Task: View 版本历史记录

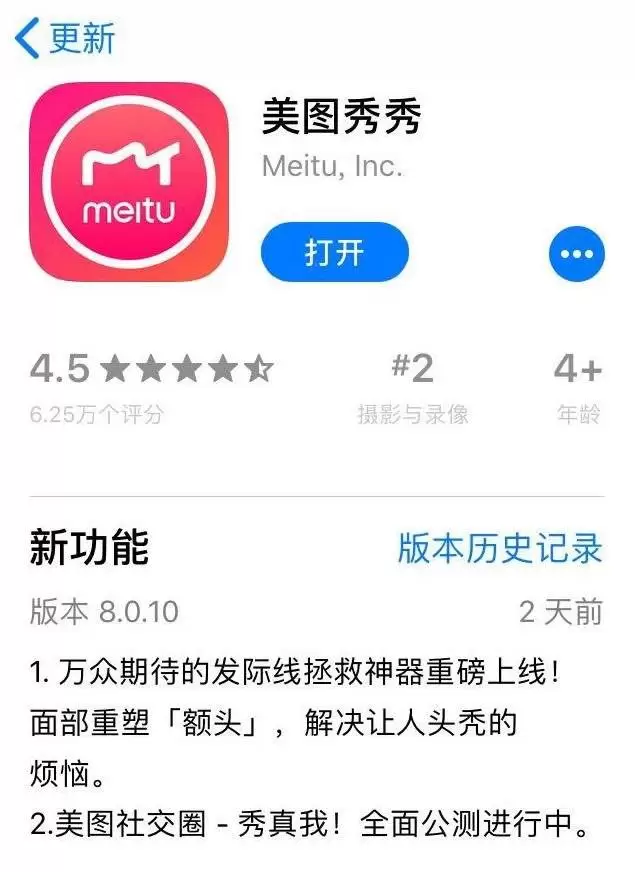Action: click(500, 548)
